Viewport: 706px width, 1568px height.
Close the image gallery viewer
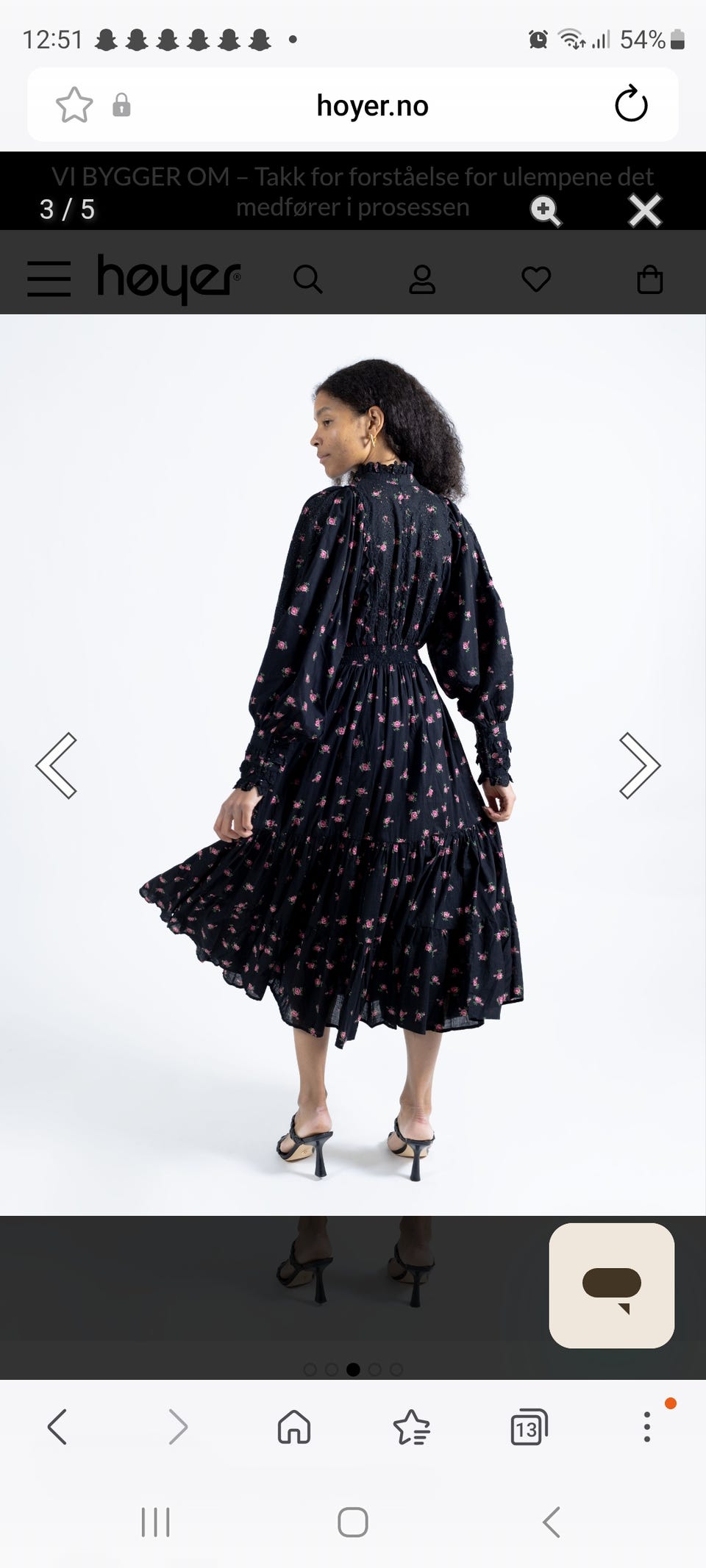coord(645,211)
